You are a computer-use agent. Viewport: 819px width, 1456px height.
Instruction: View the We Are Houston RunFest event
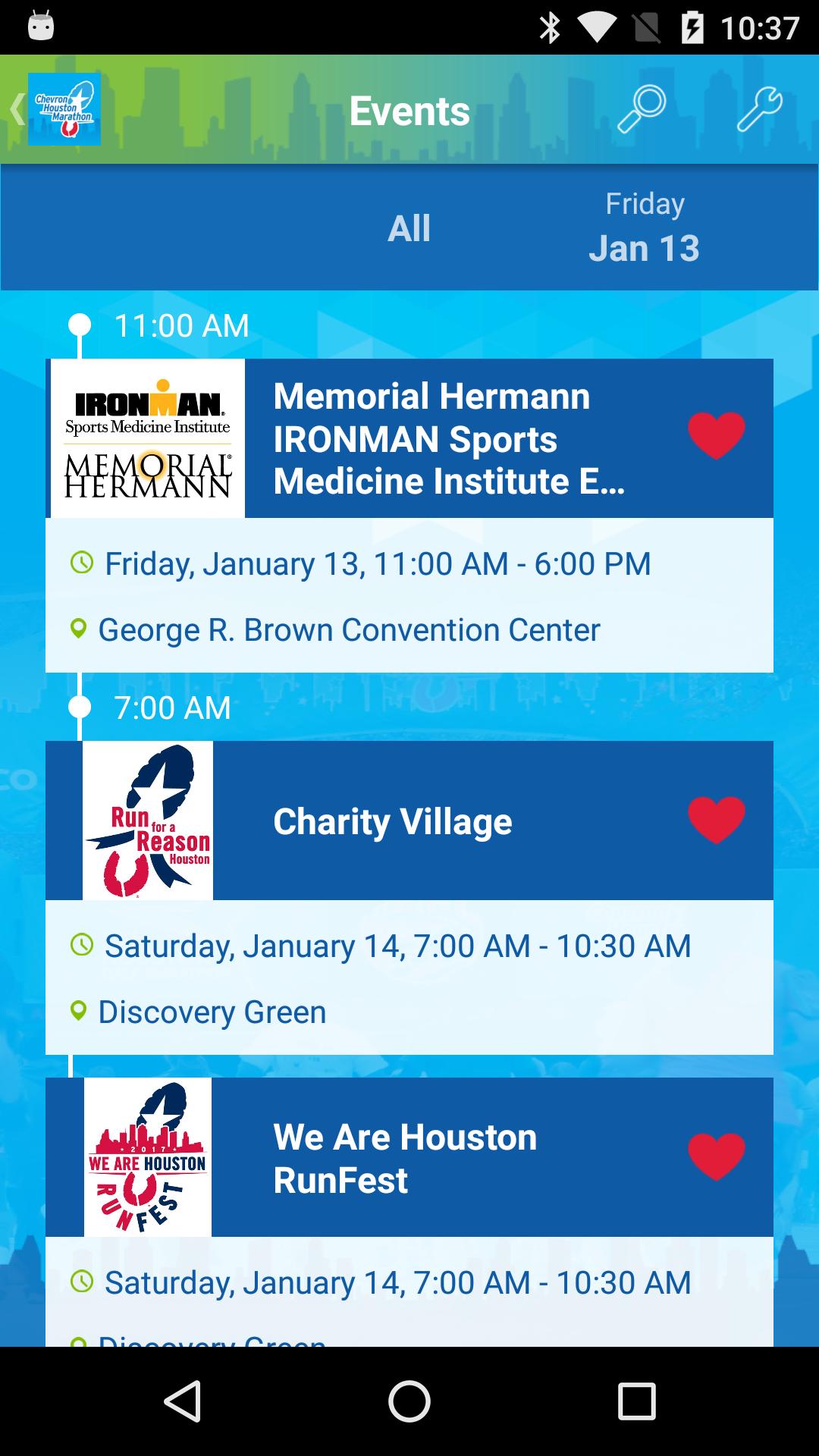(405, 1158)
